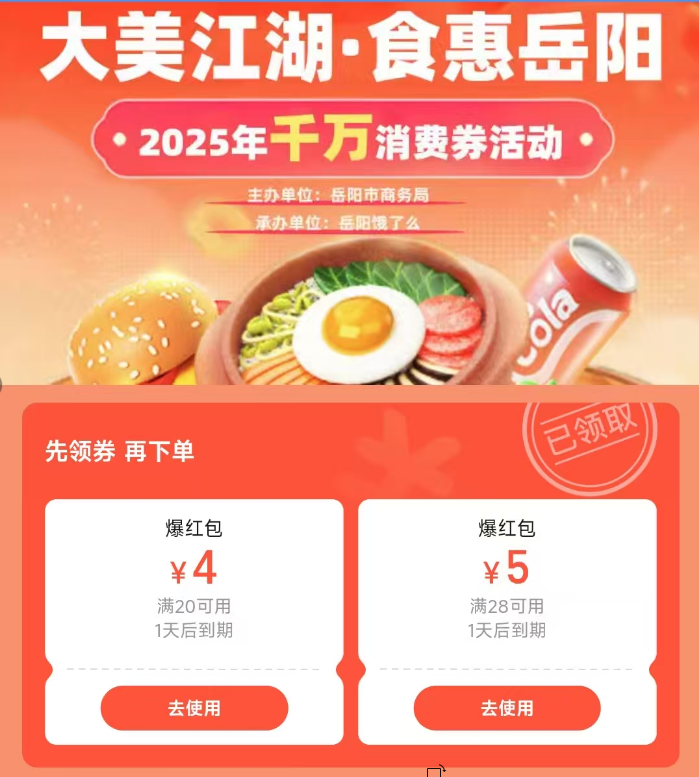Use the ¥5 爆红包 coupon via 去使用
This screenshot has height=777, width=699.
[507, 708]
